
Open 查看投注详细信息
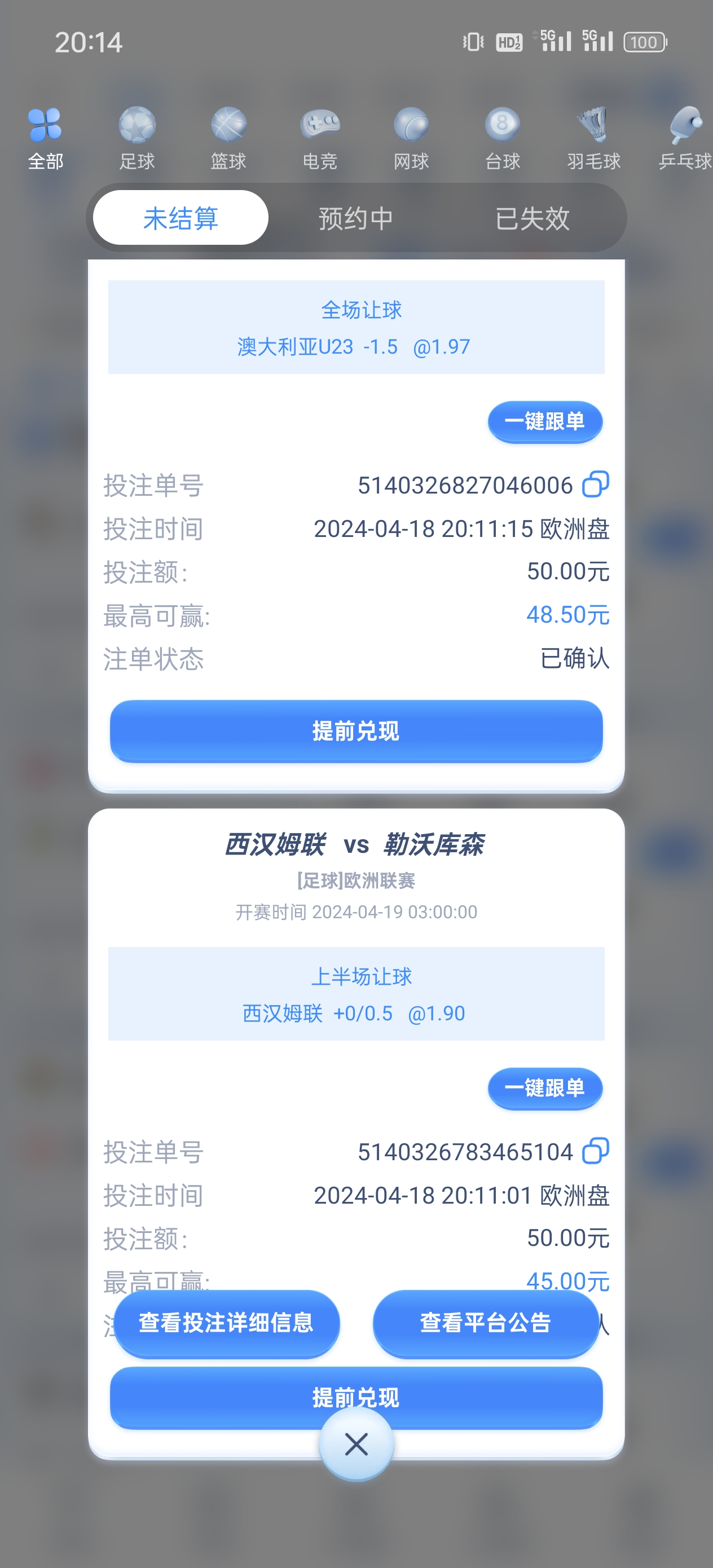(x=227, y=1323)
